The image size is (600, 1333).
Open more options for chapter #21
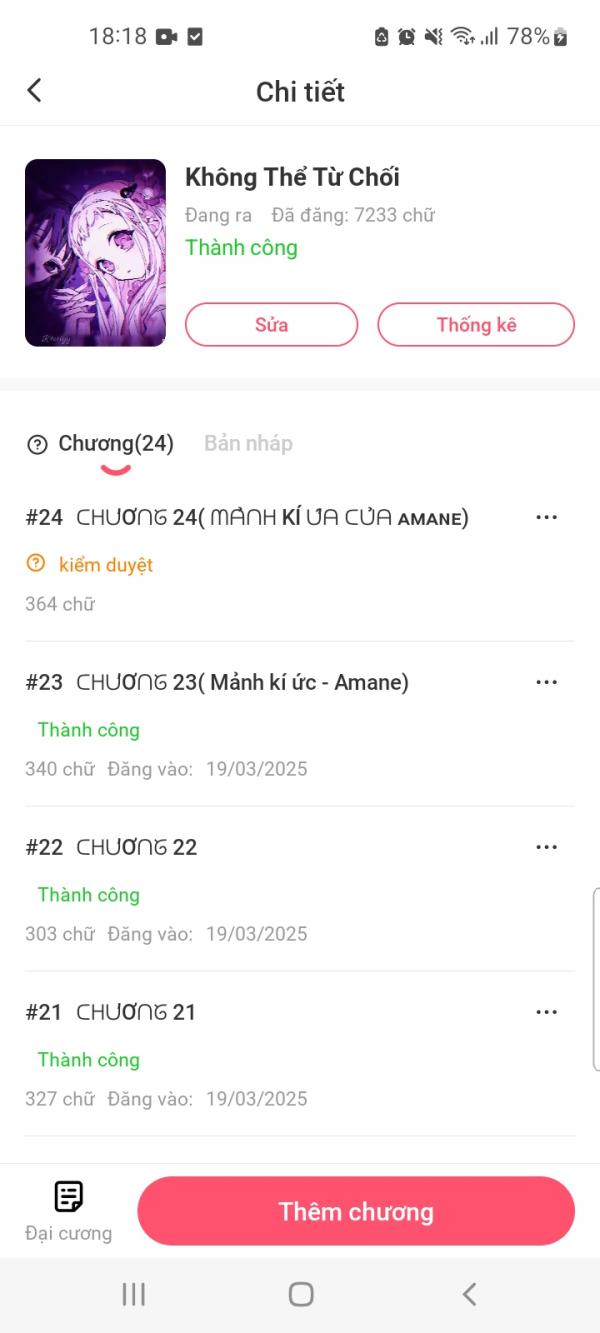(546, 1012)
